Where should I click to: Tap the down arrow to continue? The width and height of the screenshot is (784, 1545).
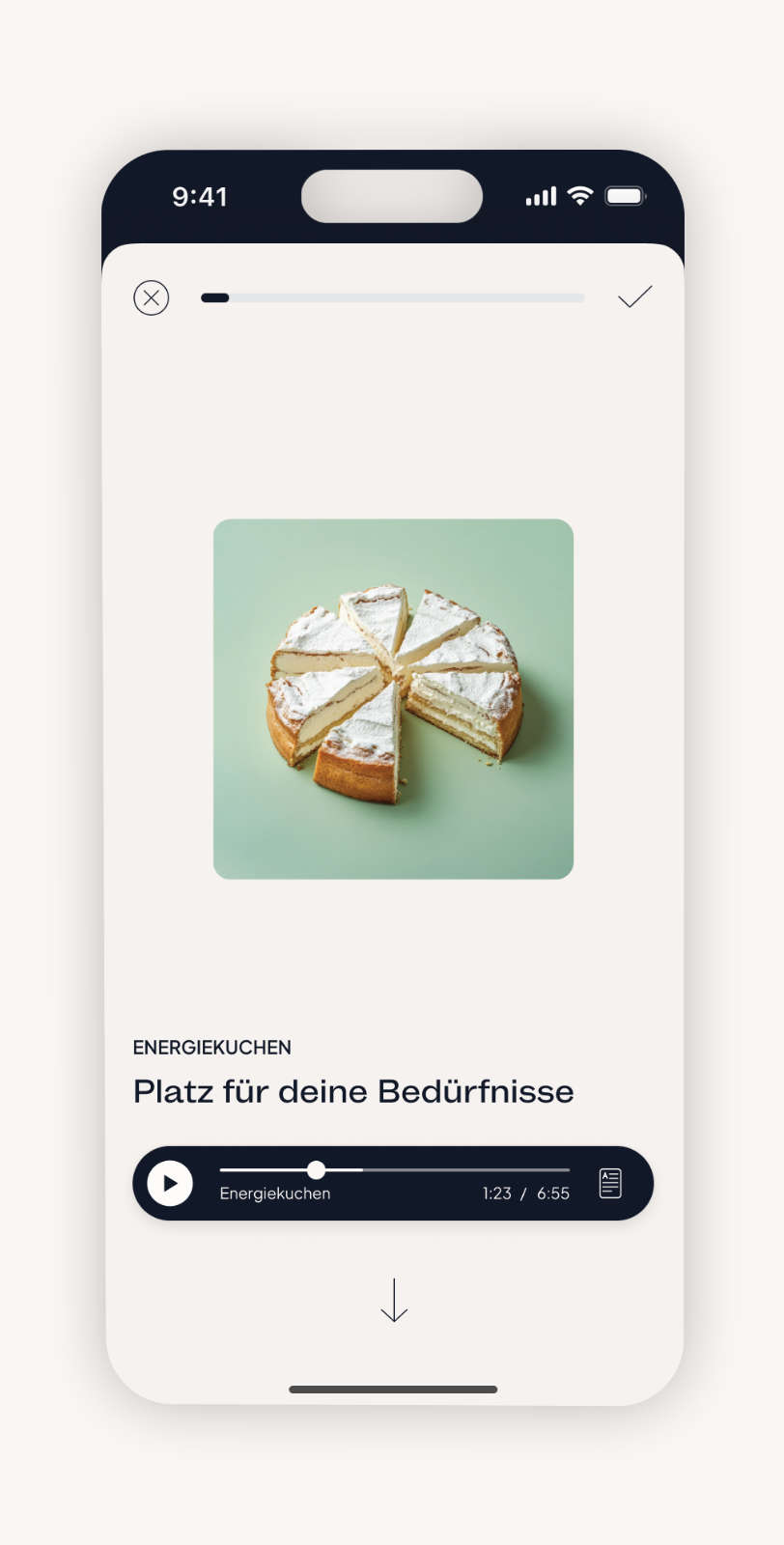point(394,1300)
